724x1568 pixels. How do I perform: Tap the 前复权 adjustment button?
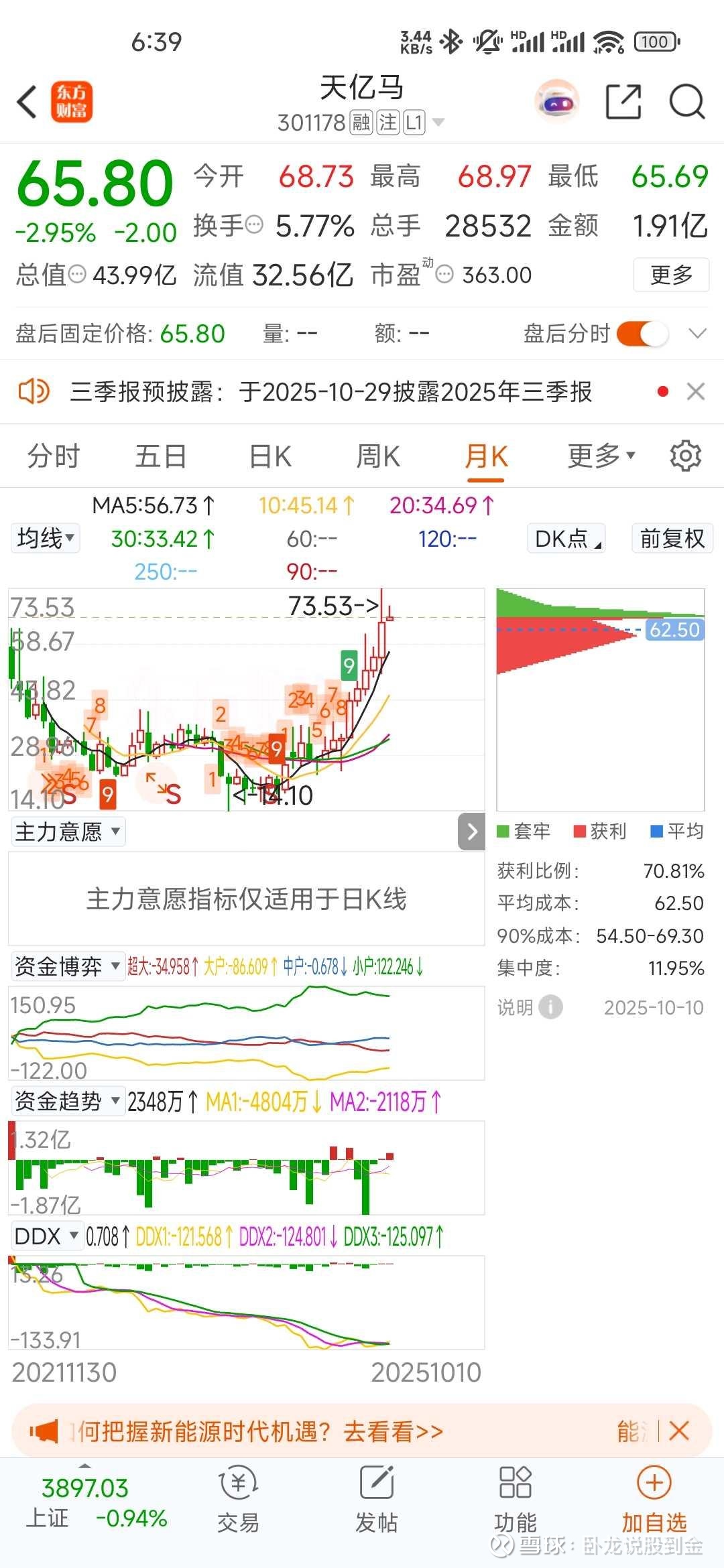(672, 538)
